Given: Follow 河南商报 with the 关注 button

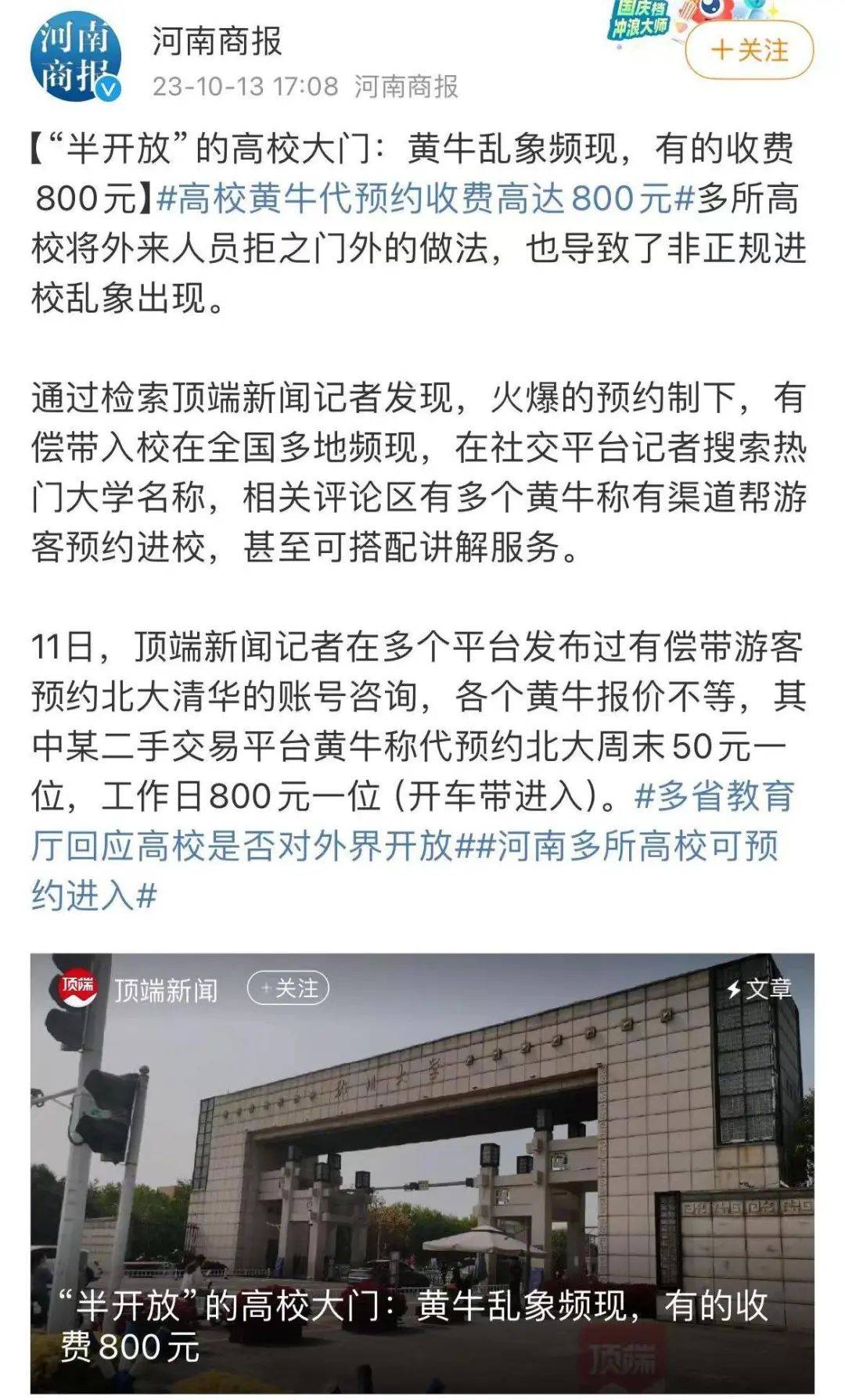Looking at the screenshot, I should point(749,51).
